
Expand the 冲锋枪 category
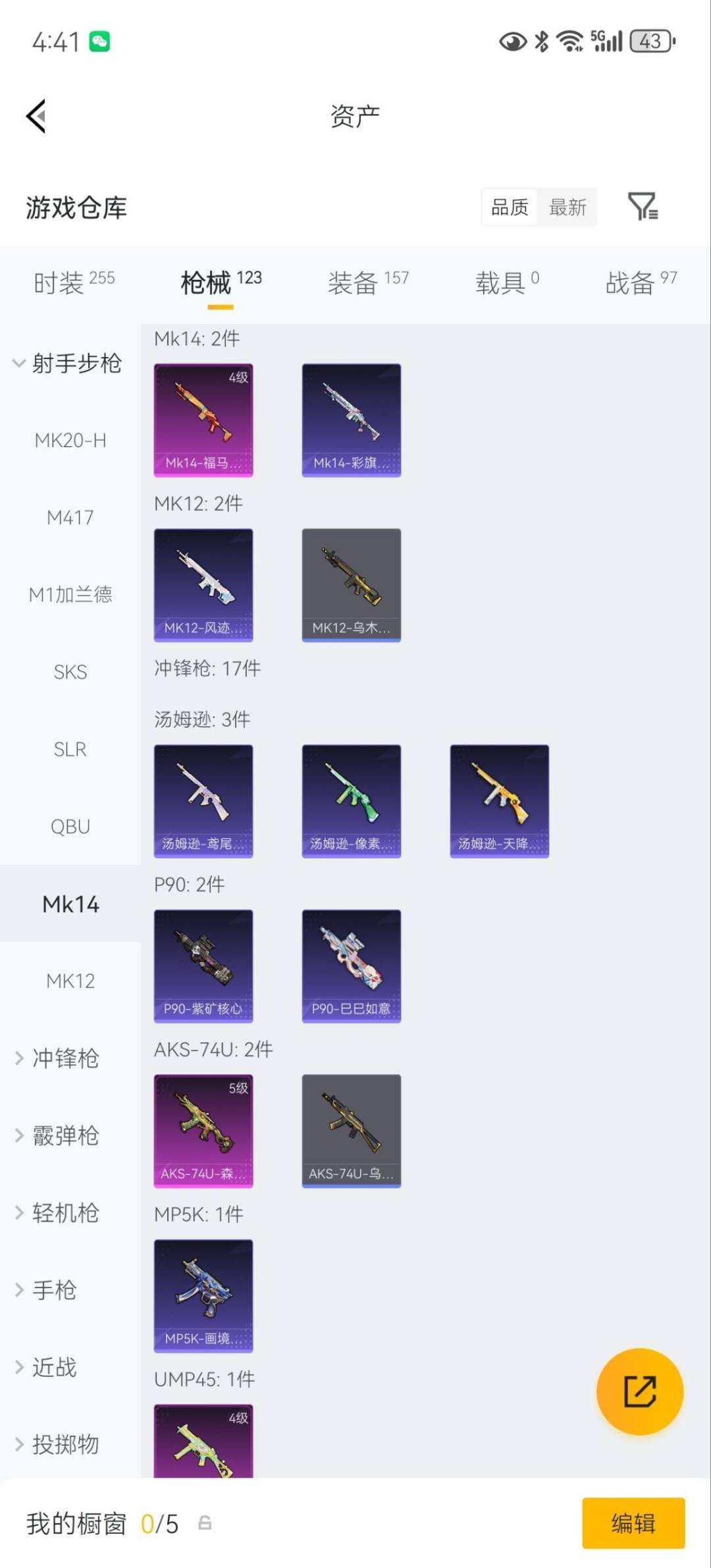point(58,1058)
